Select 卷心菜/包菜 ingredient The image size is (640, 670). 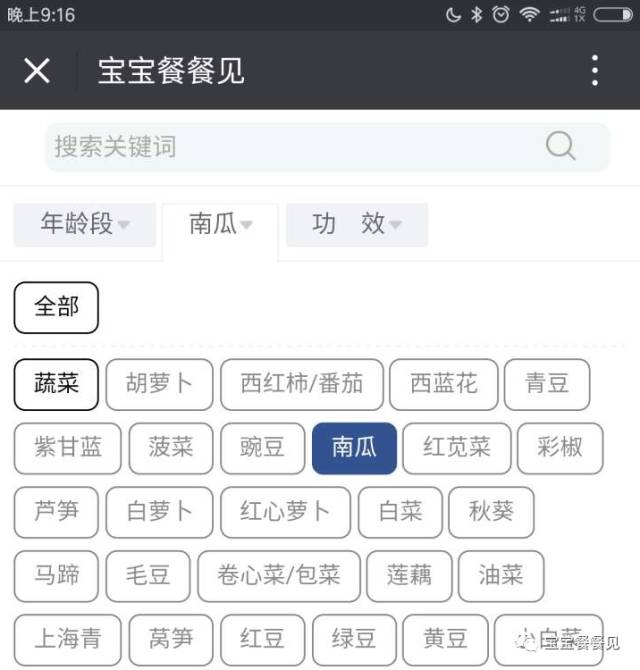coord(278,576)
